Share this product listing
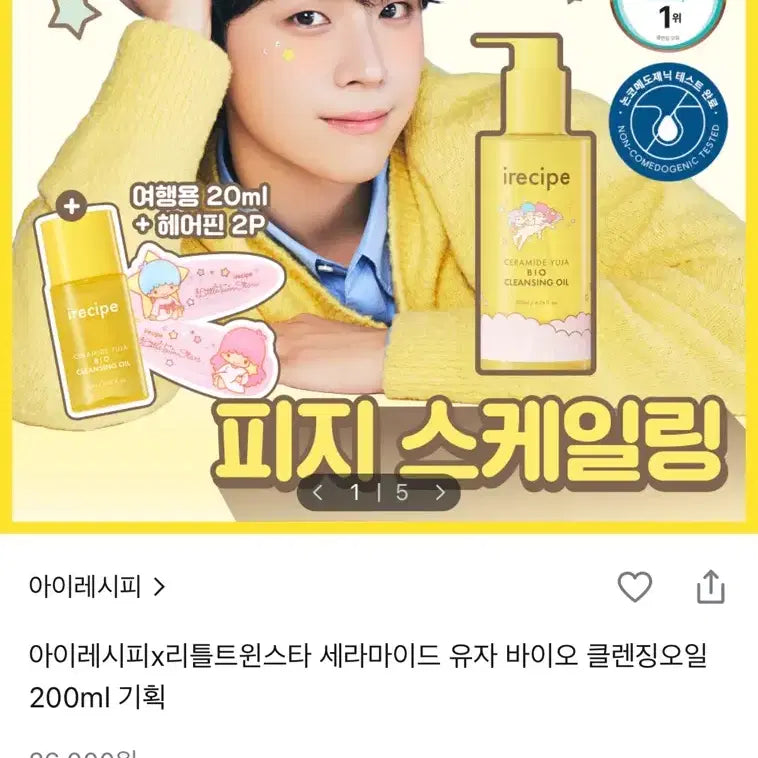This screenshot has height=758, width=758. pos(710,587)
